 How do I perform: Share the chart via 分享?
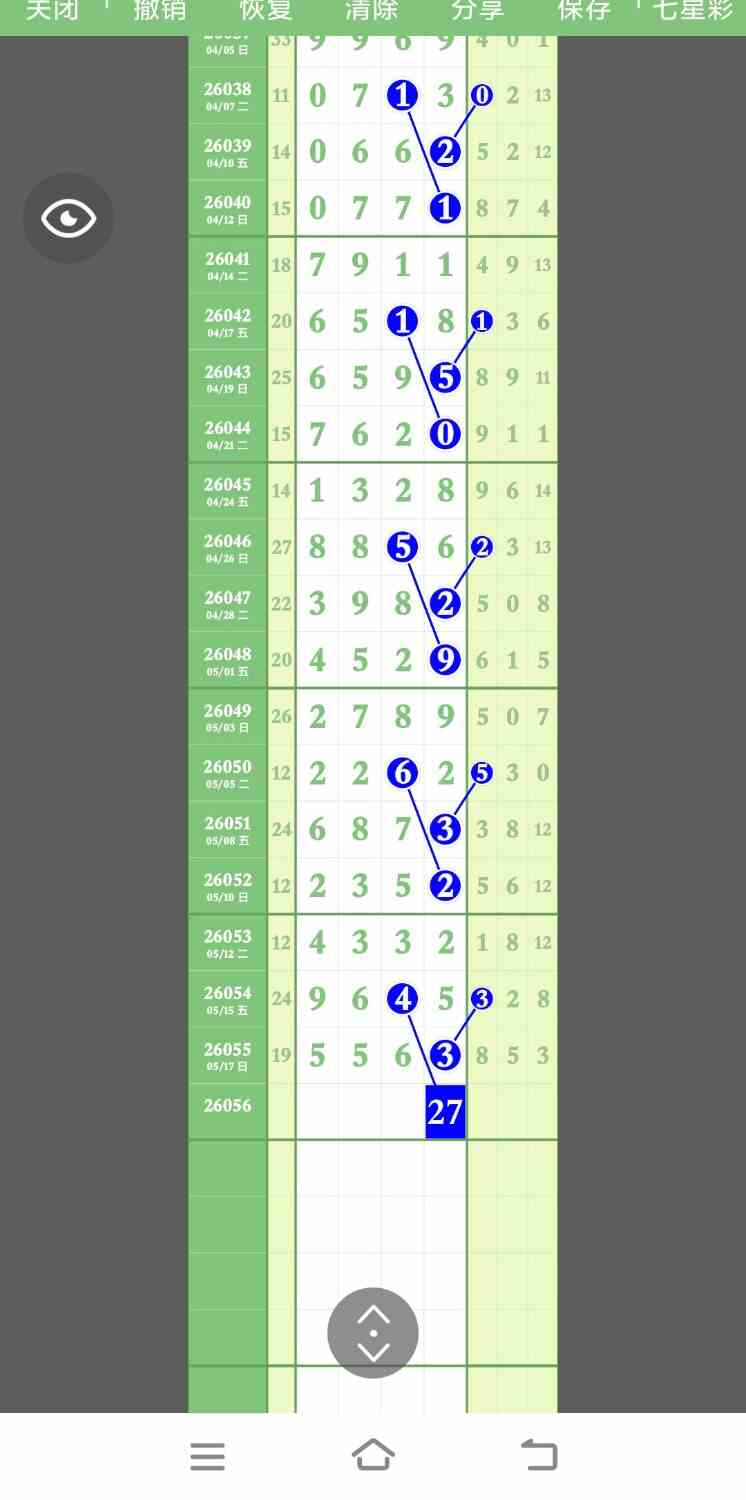[x=478, y=11]
